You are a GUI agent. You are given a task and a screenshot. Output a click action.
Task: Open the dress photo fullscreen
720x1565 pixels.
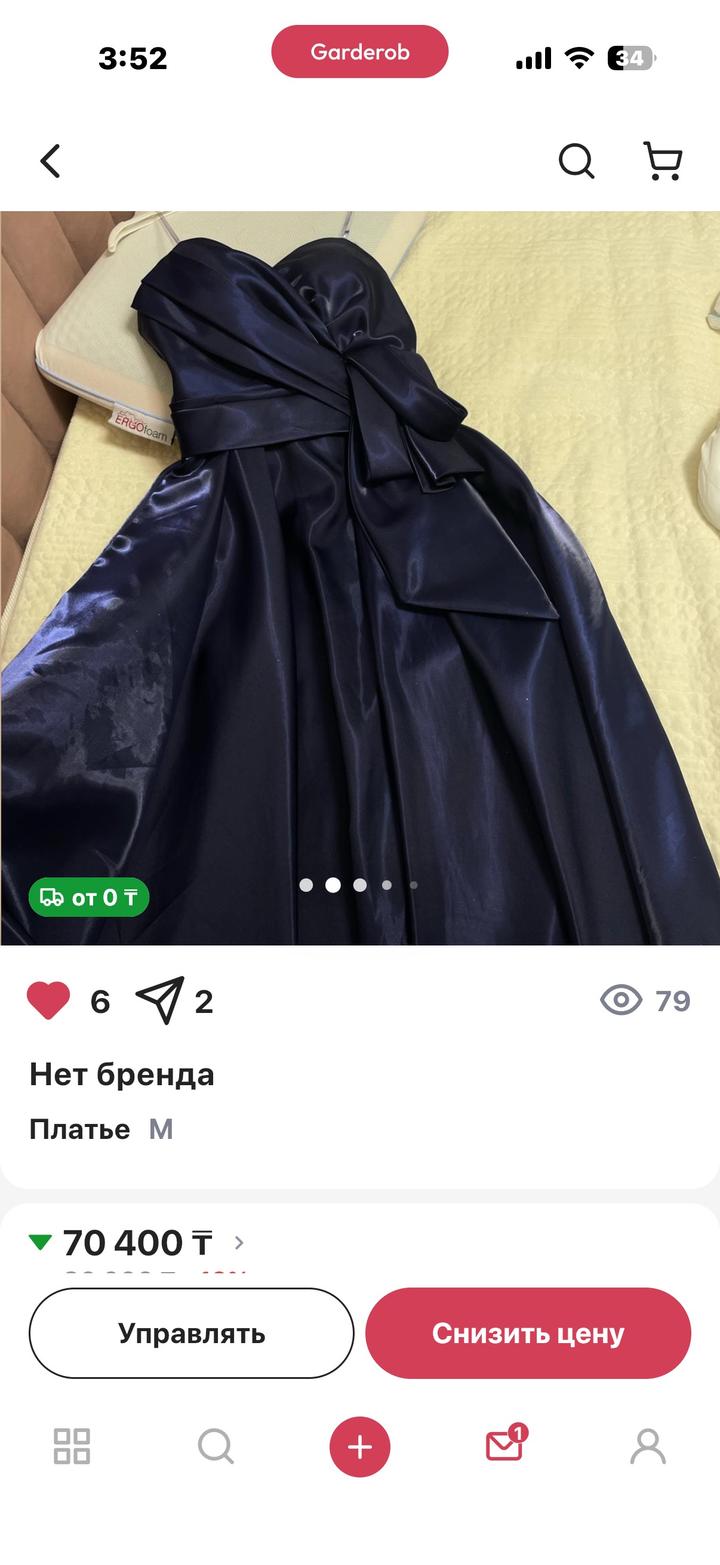[x=360, y=577]
